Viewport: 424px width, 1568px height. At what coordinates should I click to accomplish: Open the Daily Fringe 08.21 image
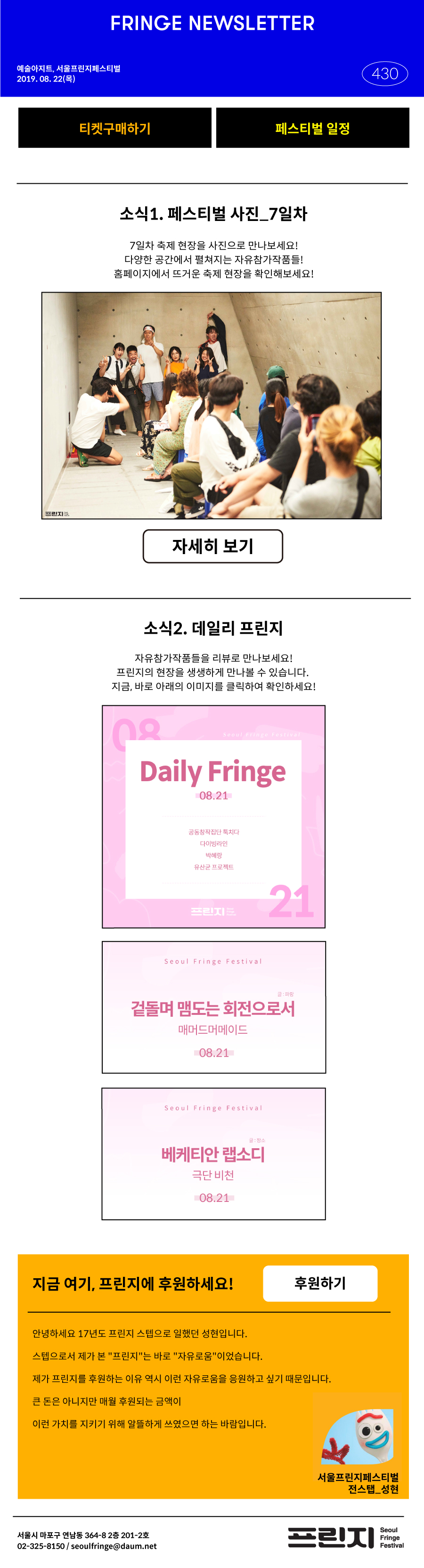click(213, 816)
